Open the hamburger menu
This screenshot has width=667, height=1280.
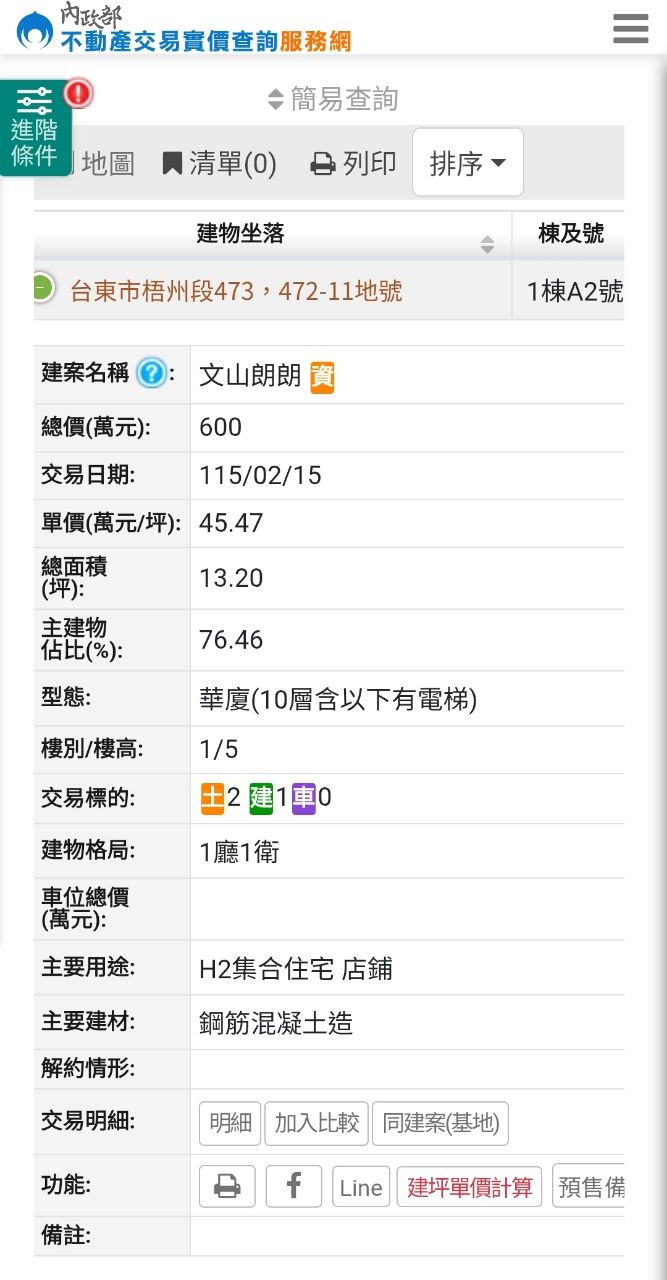(x=630, y=29)
